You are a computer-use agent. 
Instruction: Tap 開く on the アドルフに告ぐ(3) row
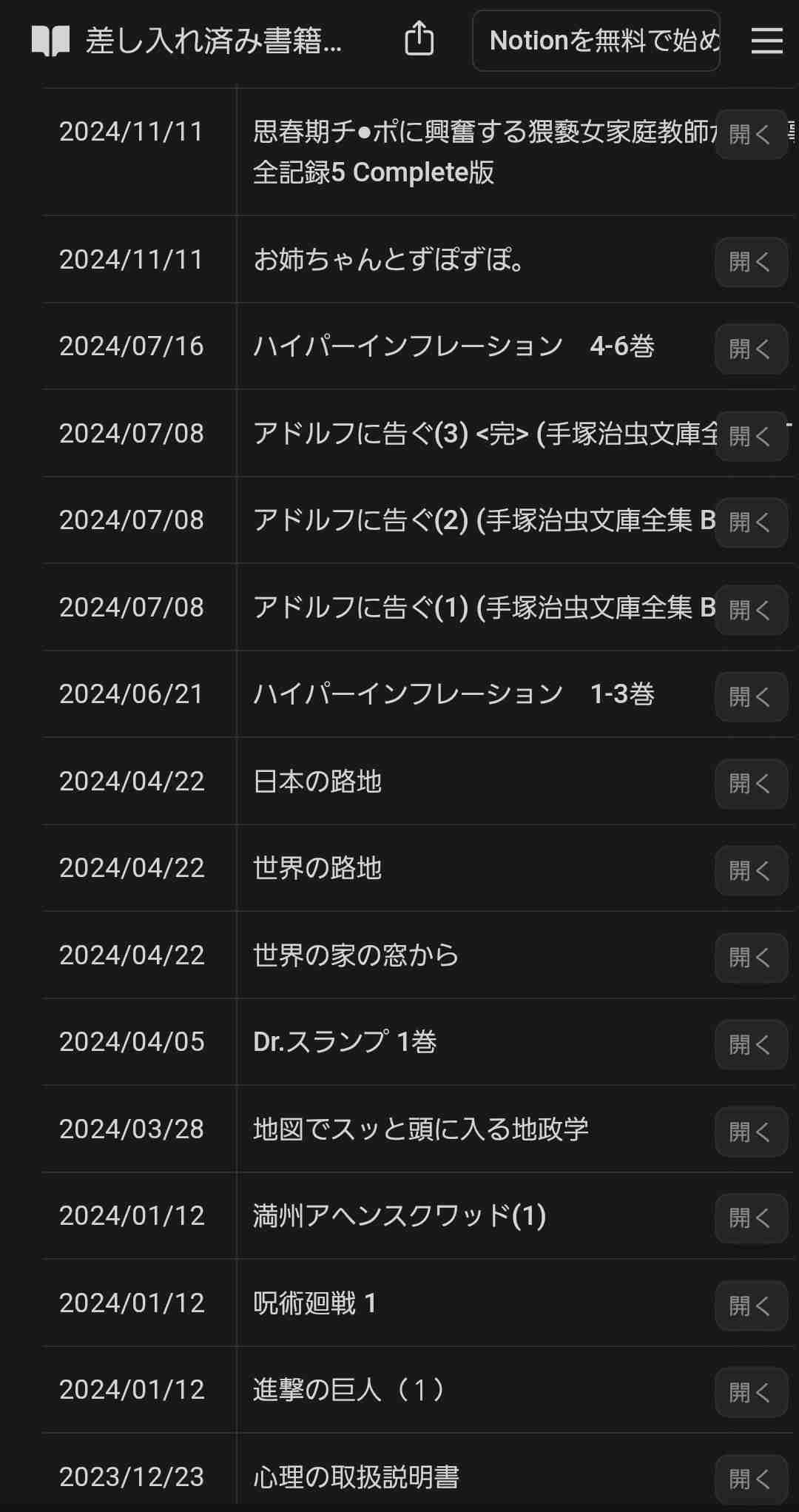[750, 436]
